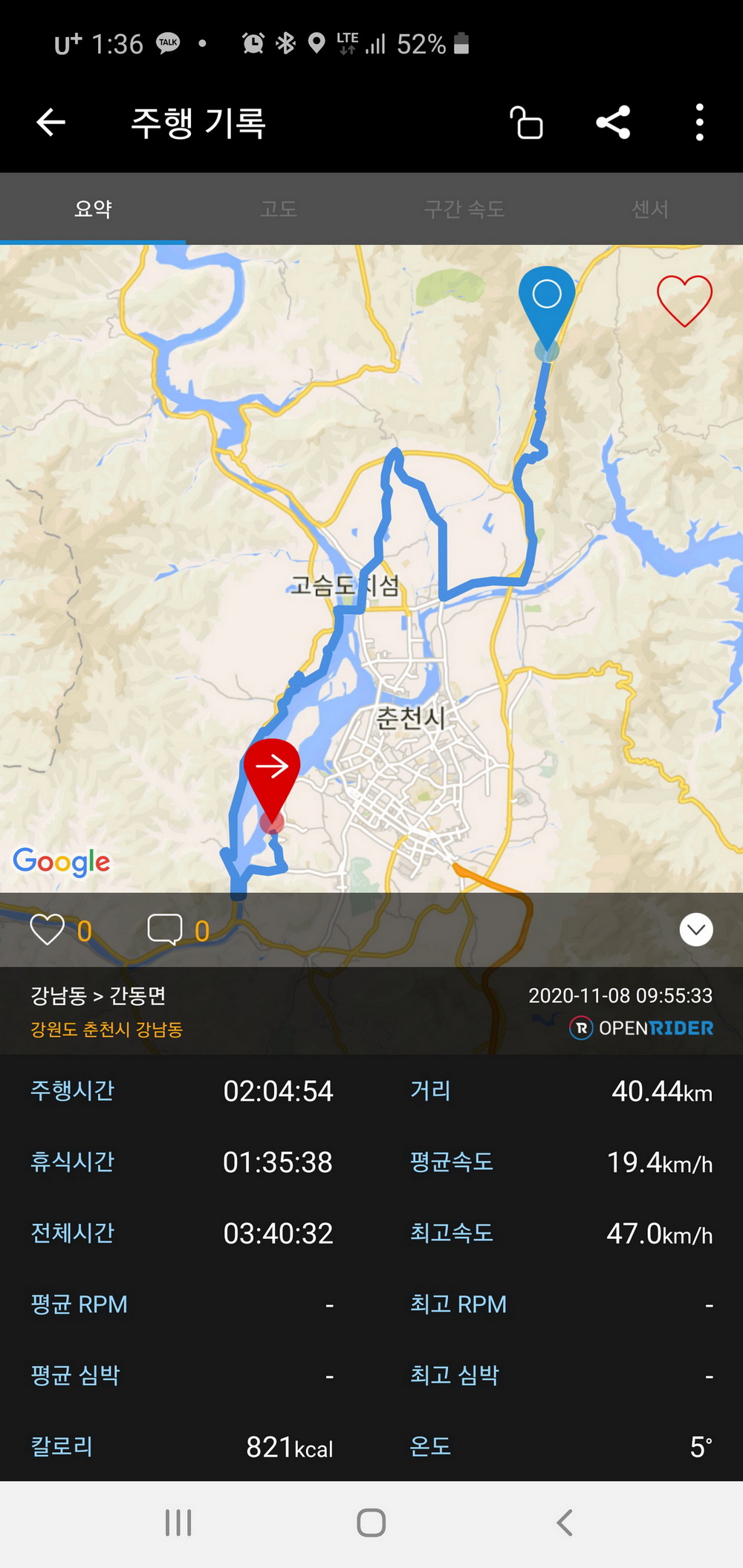Open comments on this ride
Viewport: 743px width, 1568px height.
coord(165,930)
